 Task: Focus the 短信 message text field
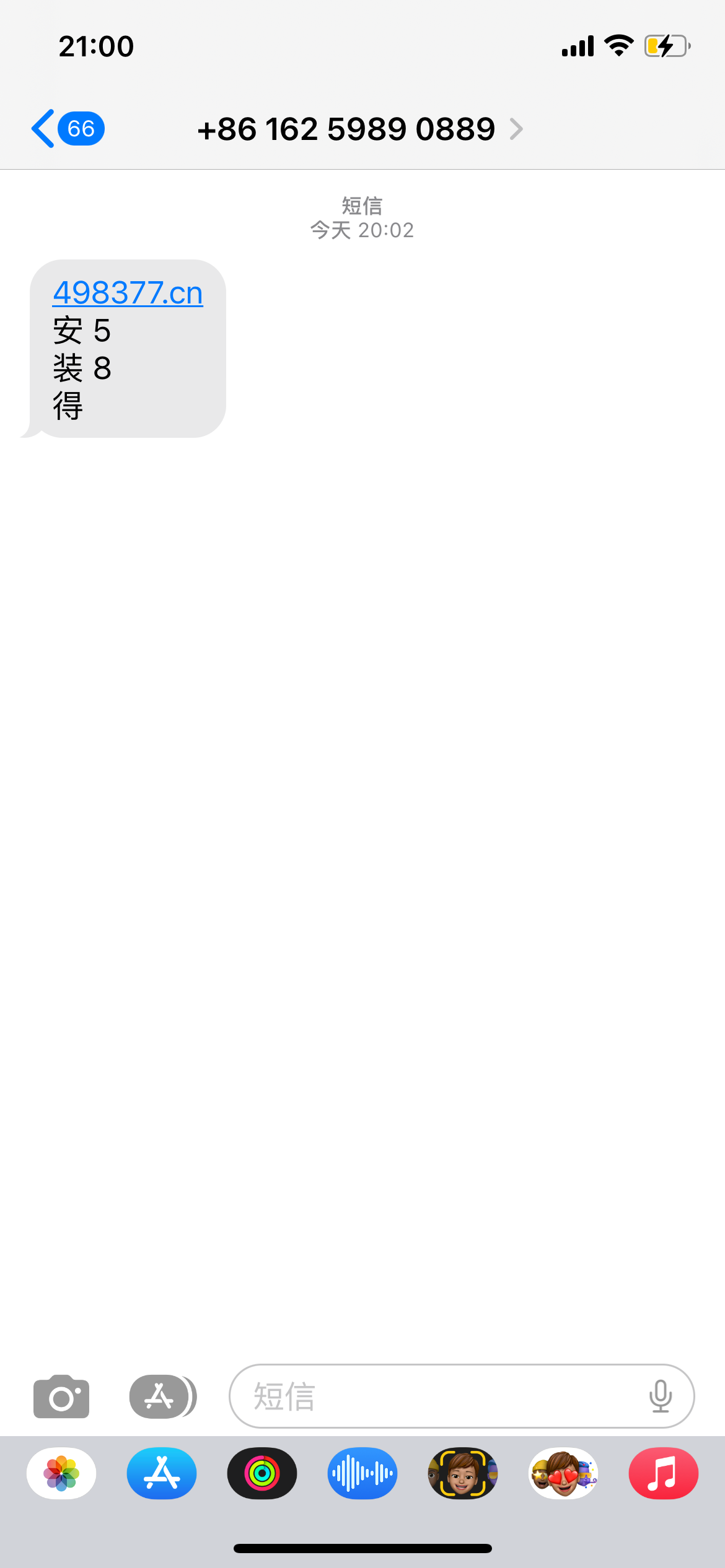point(434,1396)
